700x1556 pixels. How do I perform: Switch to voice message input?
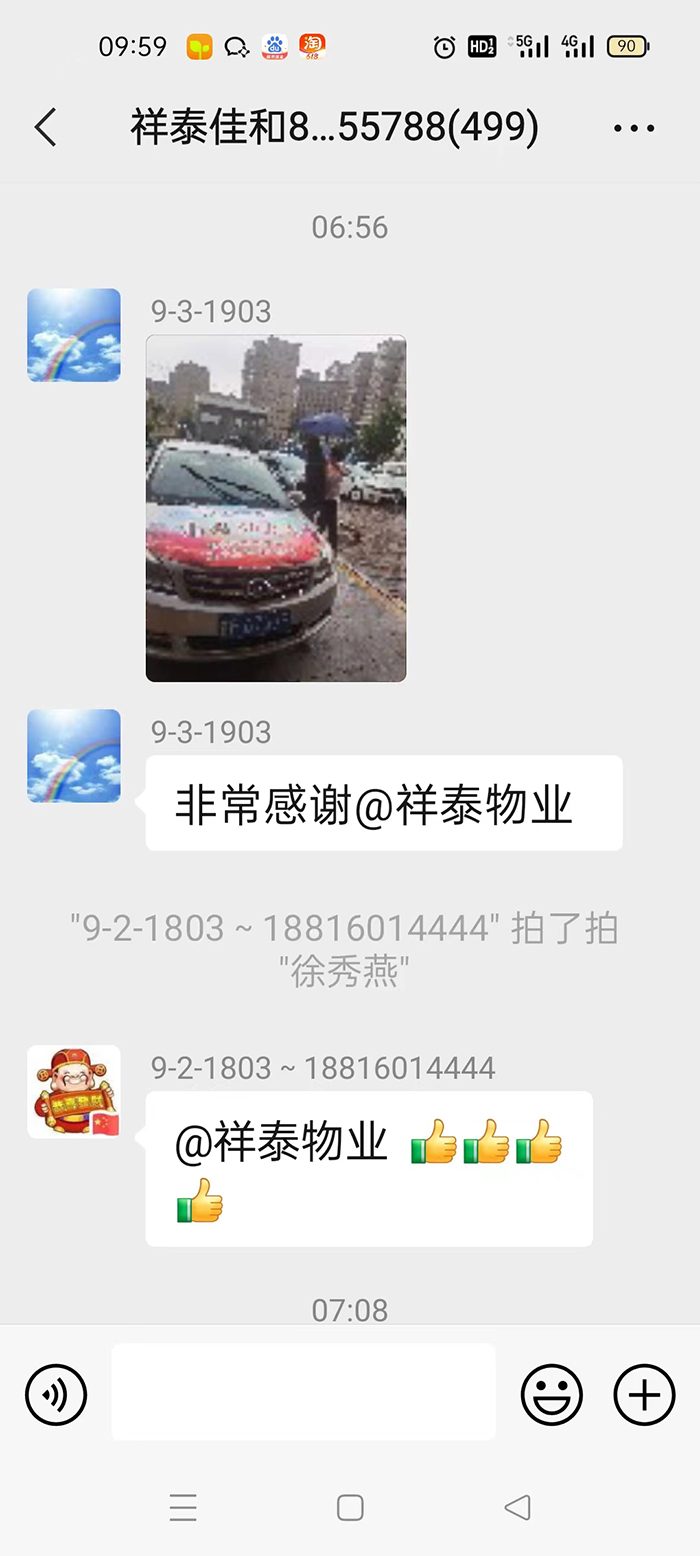pyautogui.click(x=56, y=1394)
